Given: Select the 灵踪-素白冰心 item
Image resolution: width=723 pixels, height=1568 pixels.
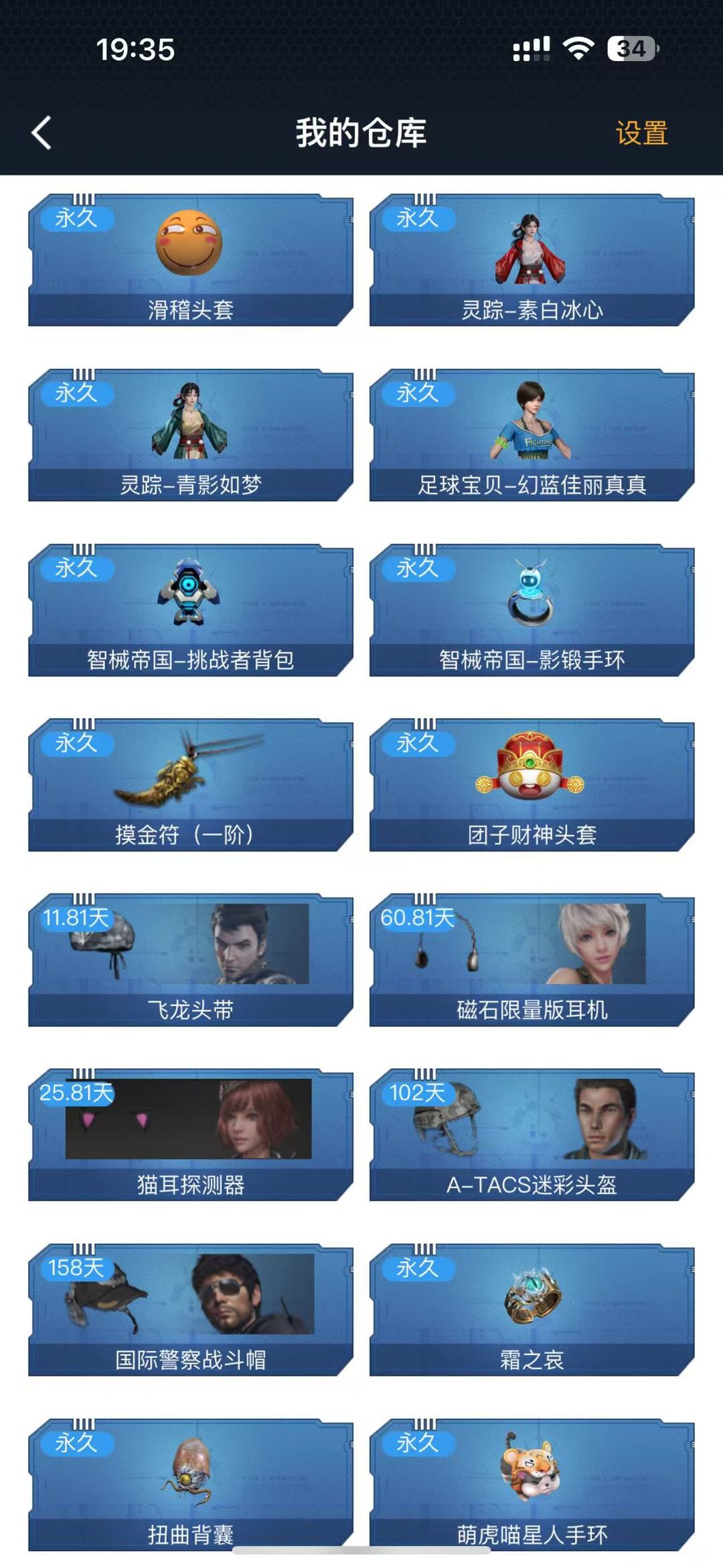Looking at the screenshot, I should coord(532,260).
